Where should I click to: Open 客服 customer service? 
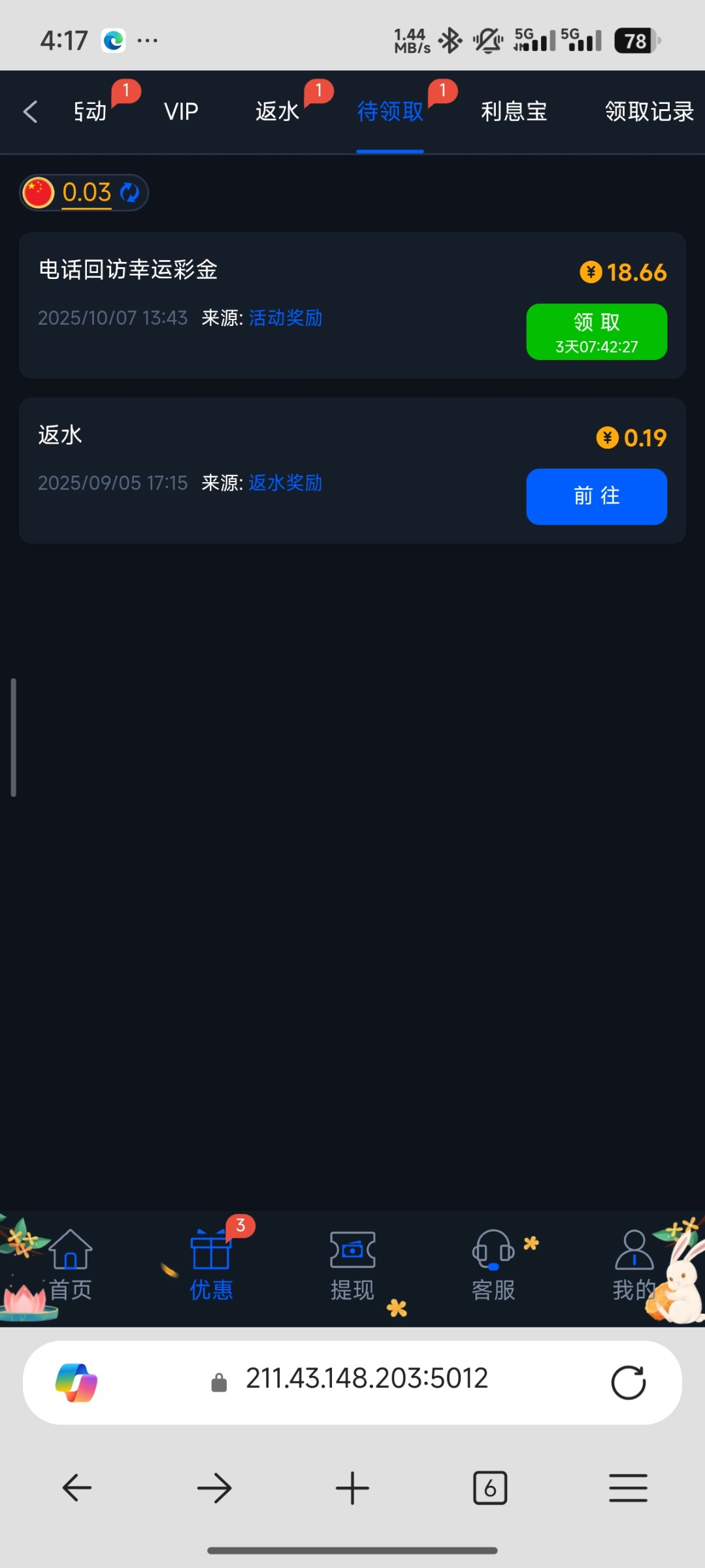(x=493, y=1266)
